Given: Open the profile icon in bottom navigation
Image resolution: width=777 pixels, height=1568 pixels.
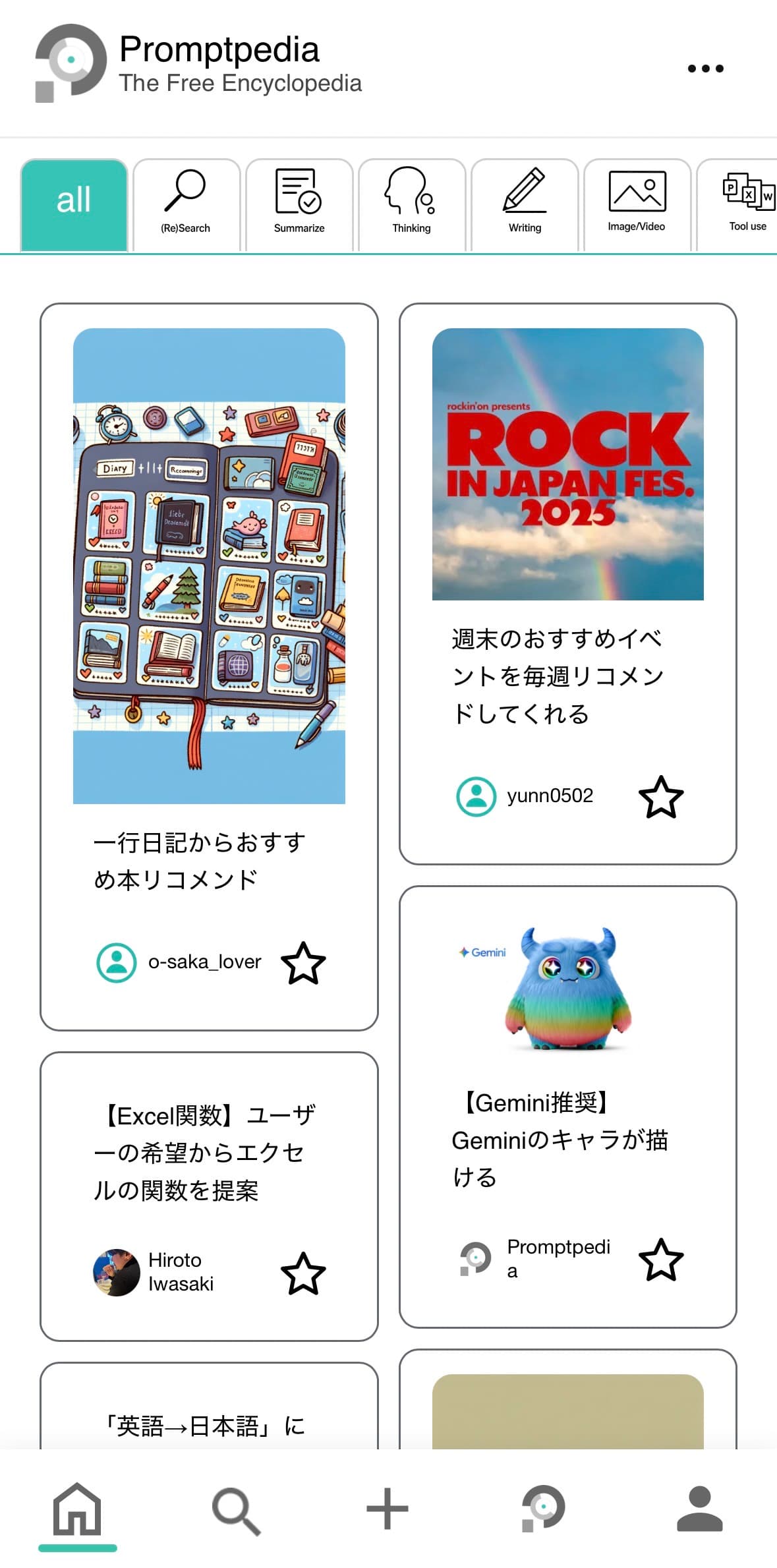Looking at the screenshot, I should pyautogui.click(x=699, y=1509).
